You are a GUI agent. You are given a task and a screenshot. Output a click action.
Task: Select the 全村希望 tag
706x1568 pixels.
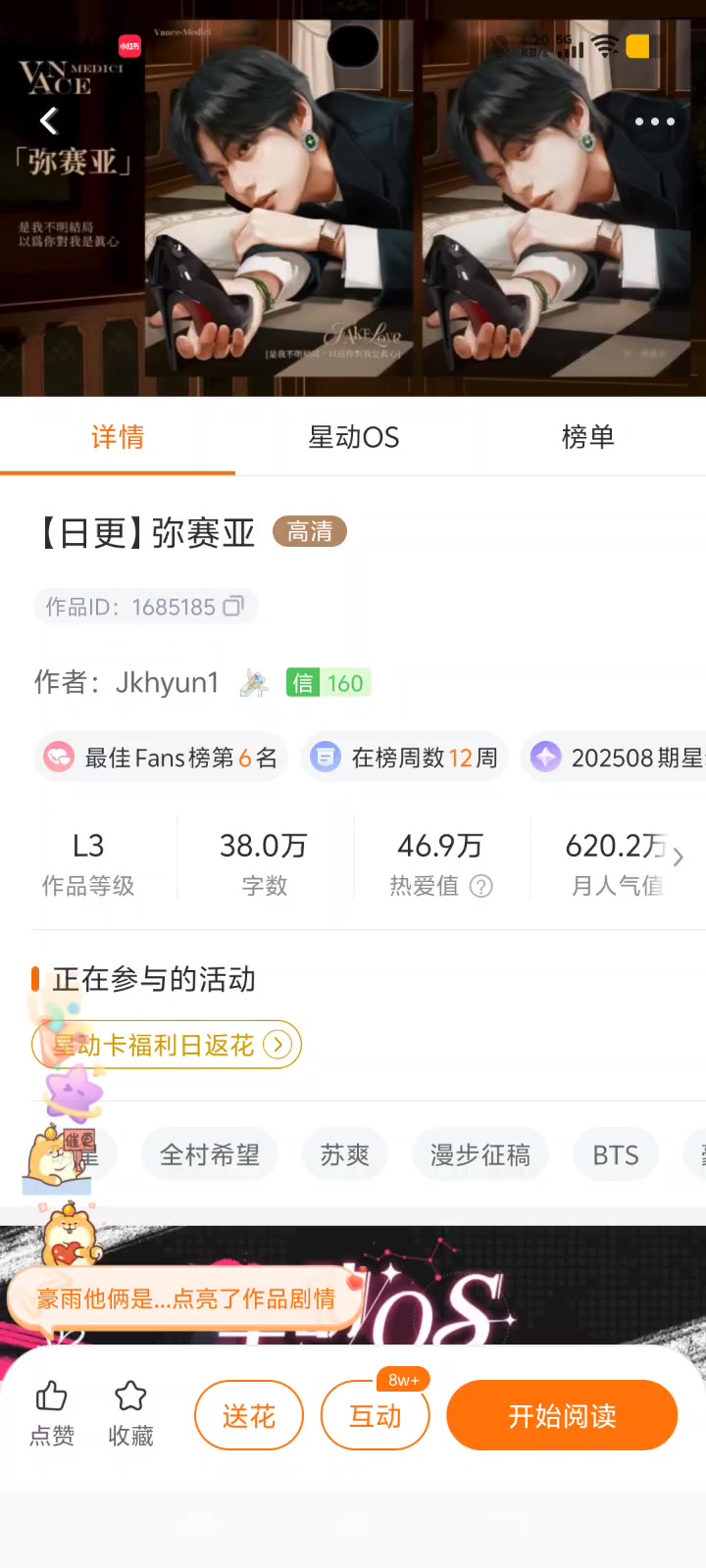click(x=210, y=1155)
